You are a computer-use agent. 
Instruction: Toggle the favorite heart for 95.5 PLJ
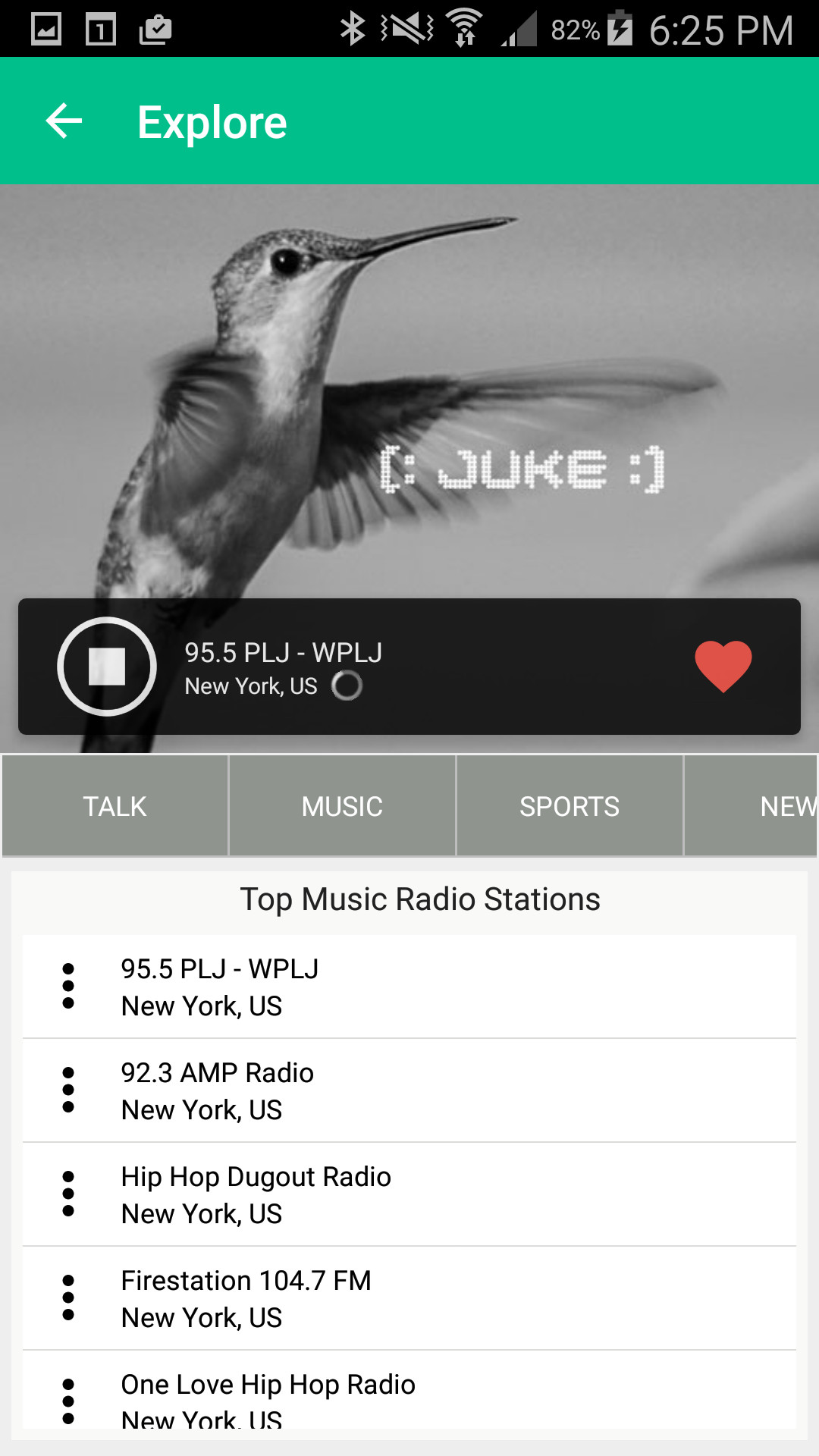723,666
